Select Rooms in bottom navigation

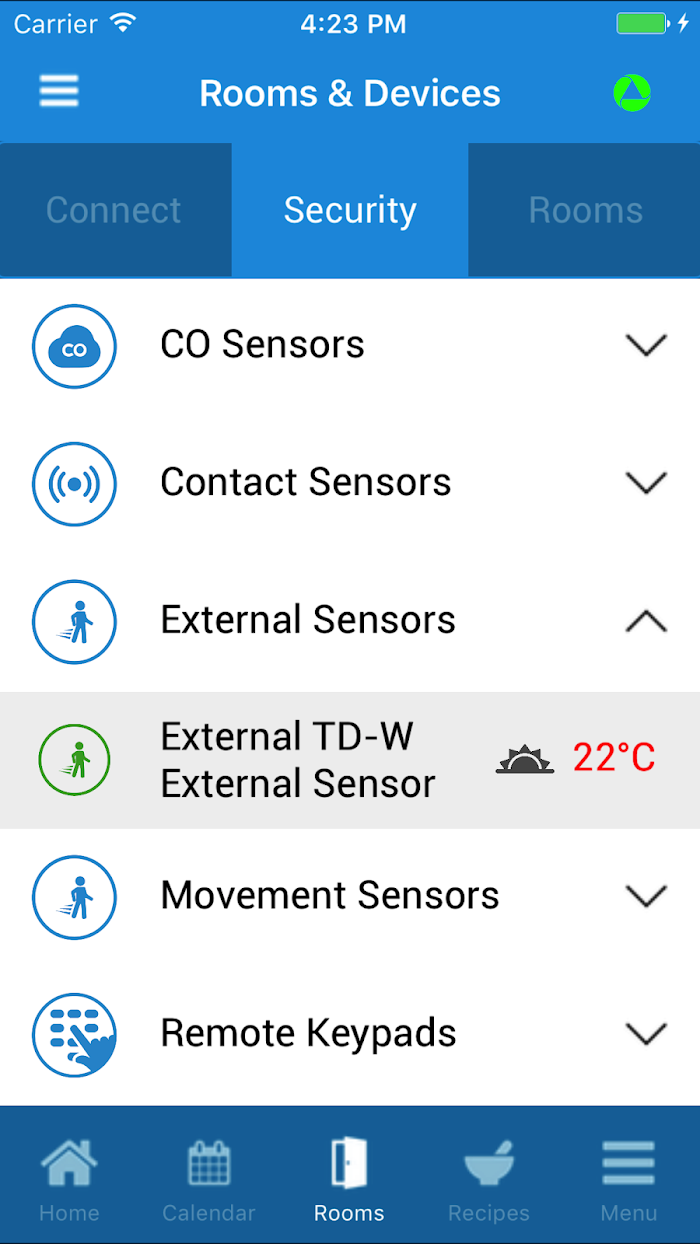point(349,1180)
